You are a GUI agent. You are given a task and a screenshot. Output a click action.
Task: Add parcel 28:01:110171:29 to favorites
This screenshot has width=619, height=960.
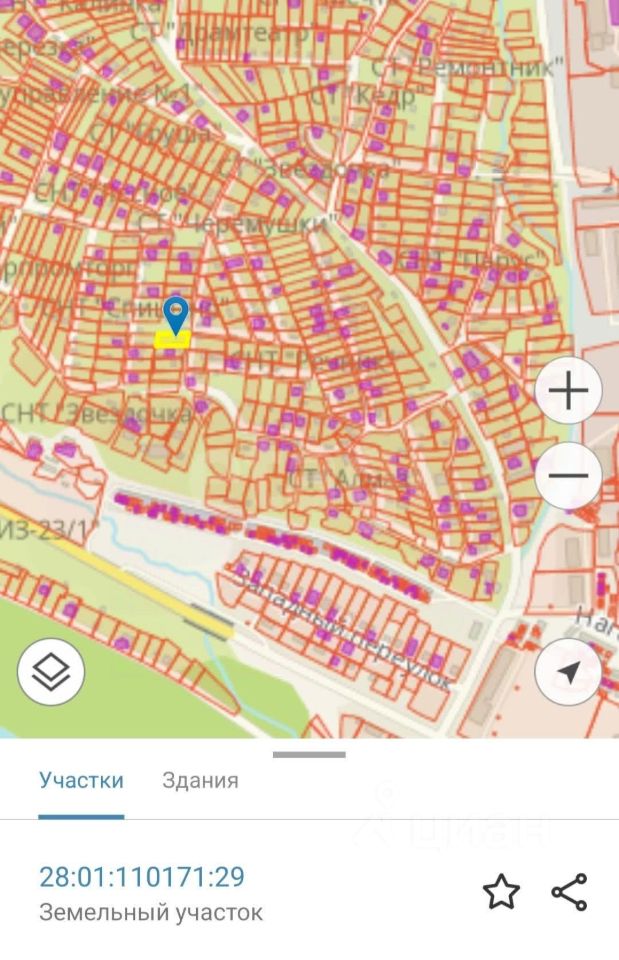[x=501, y=892]
